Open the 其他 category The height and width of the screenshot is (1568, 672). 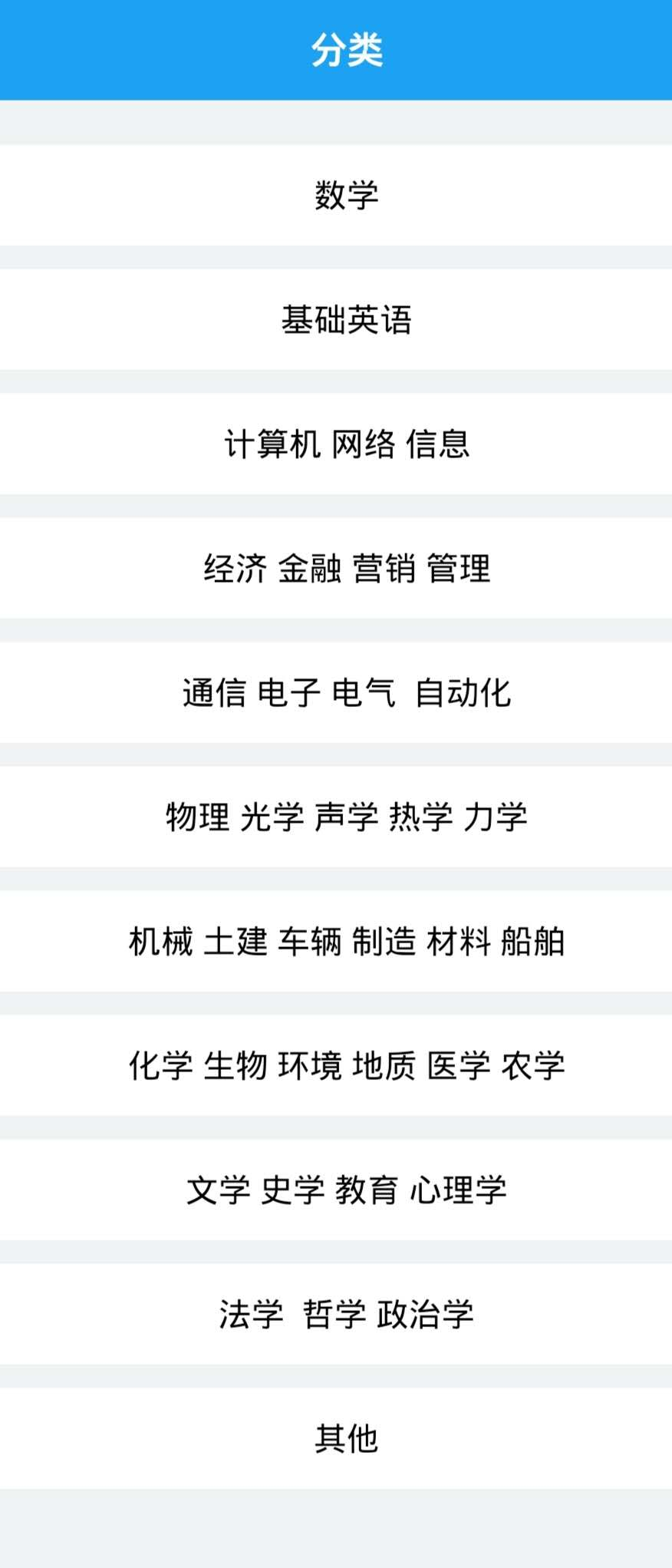346,1438
